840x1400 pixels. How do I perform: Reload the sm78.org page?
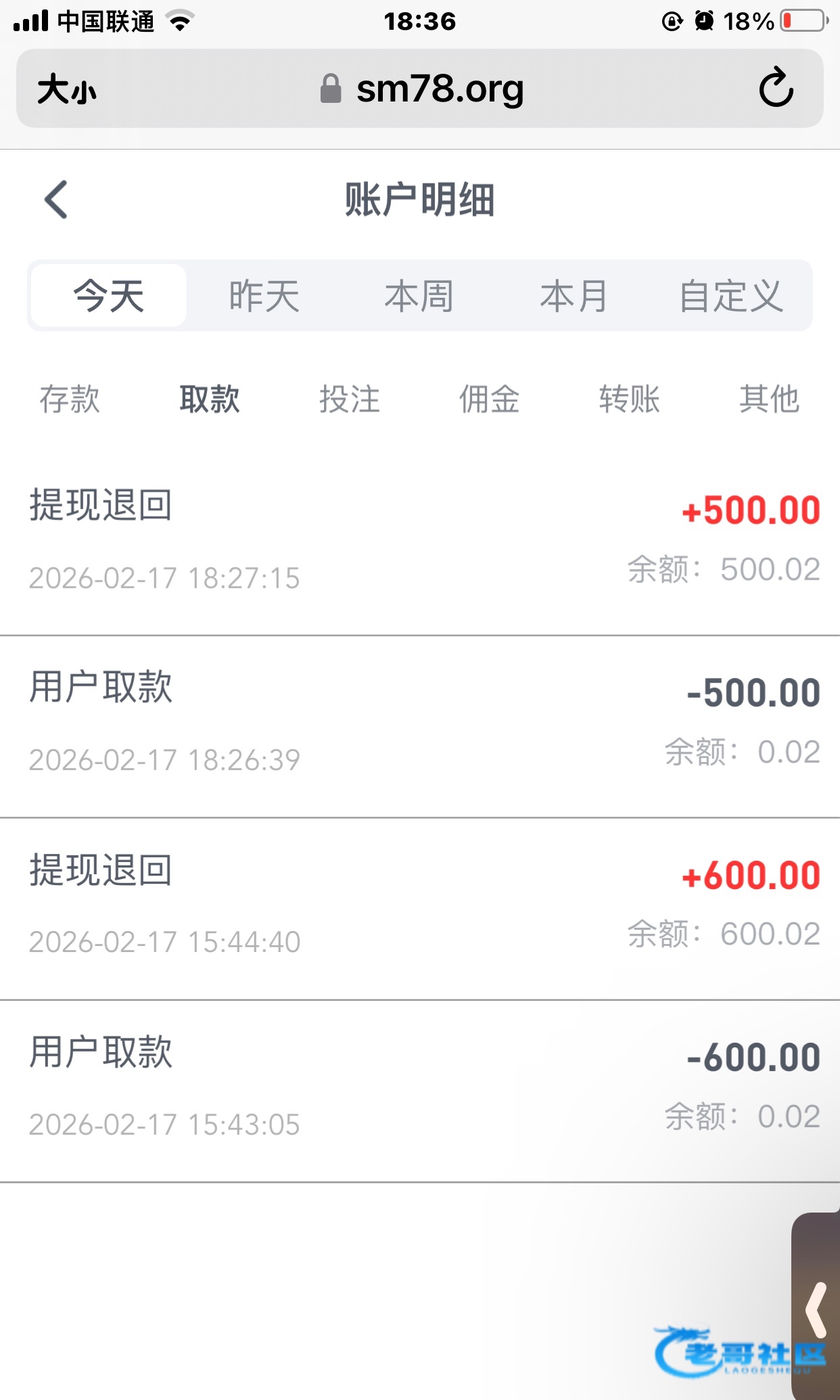(x=776, y=87)
